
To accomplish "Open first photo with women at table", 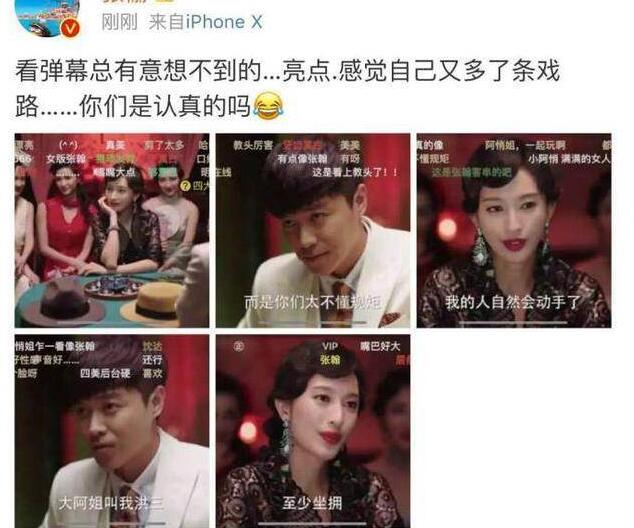I will [x=112, y=230].
